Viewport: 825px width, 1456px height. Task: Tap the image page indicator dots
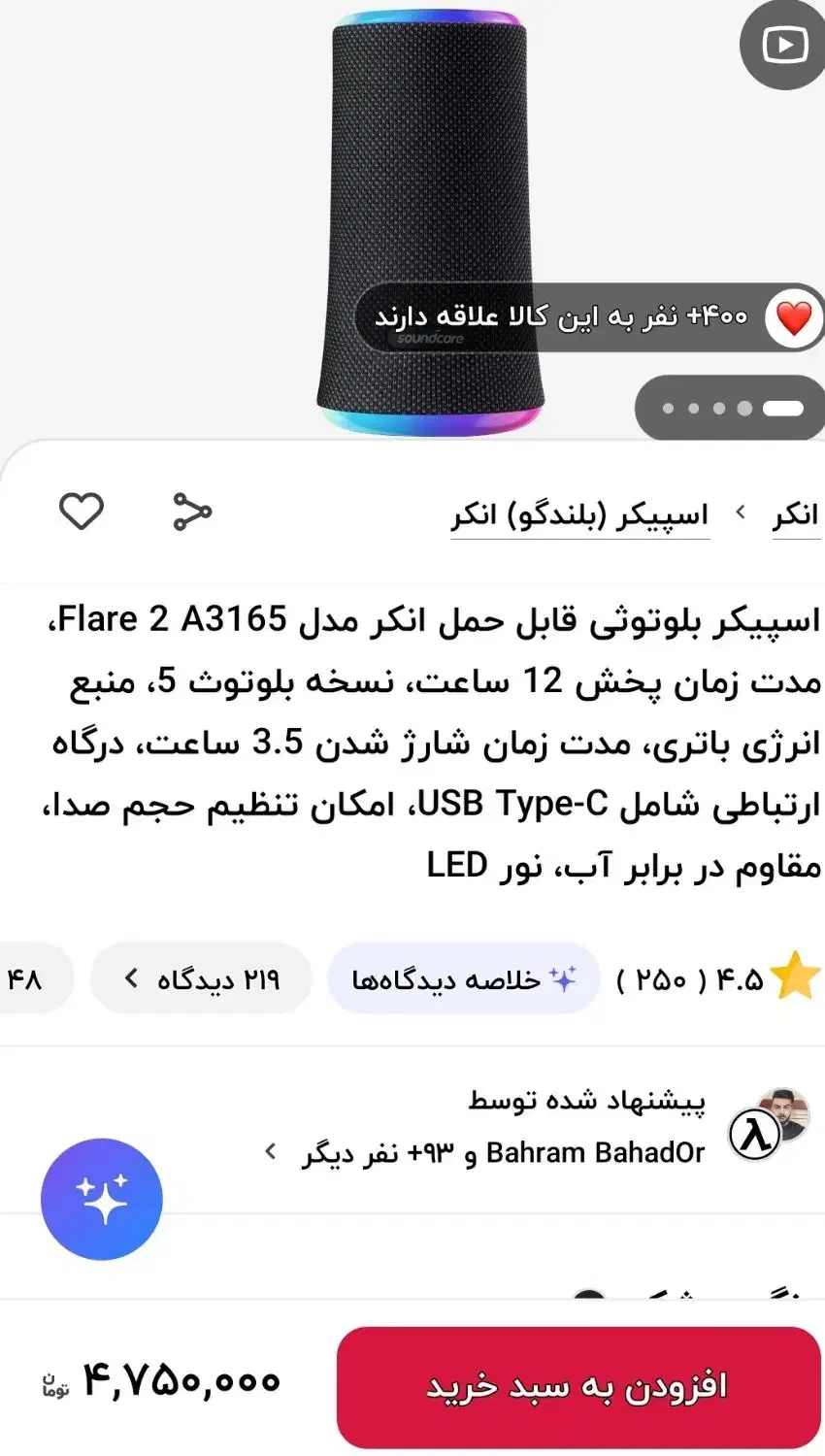coord(732,408)
